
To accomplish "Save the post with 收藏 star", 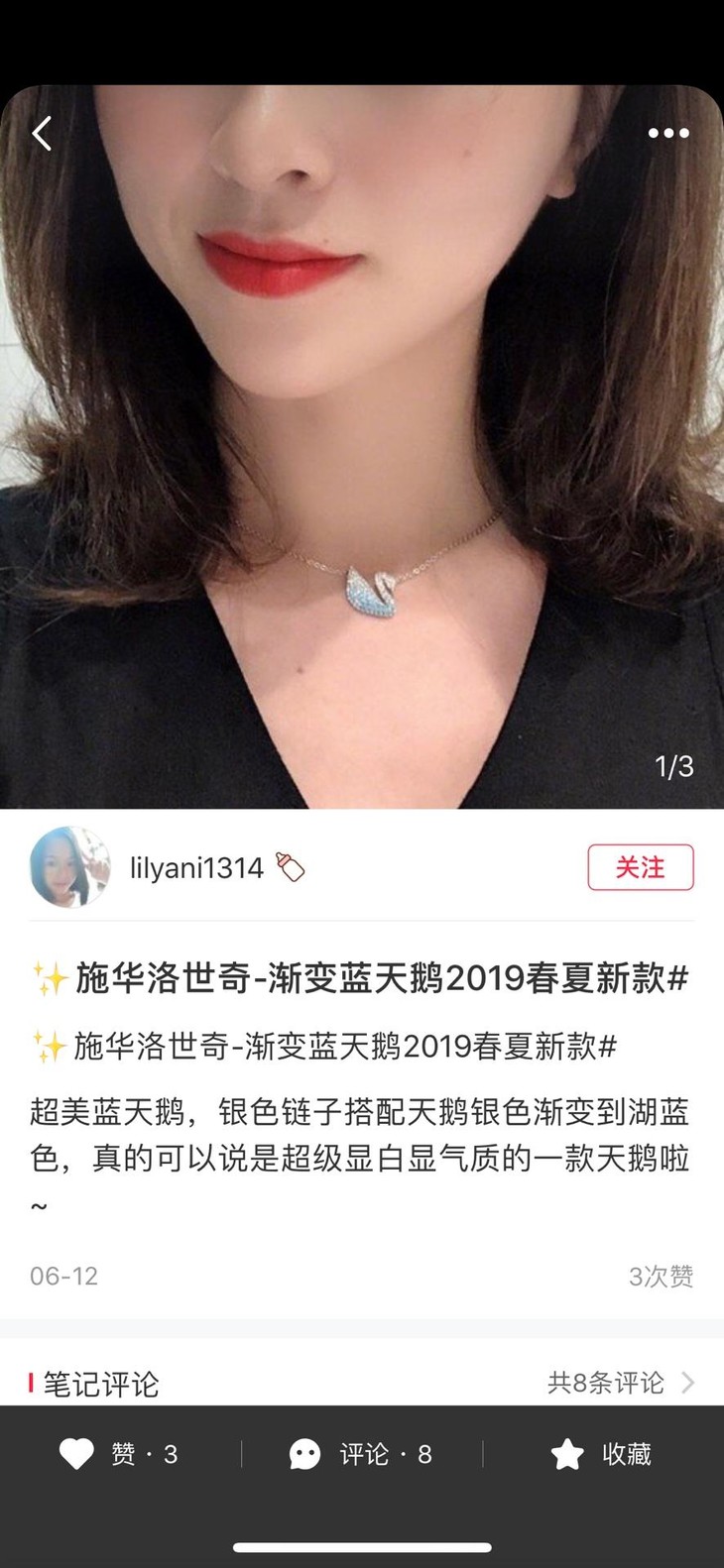I will pyautogui.click(x=601, y=1454).
